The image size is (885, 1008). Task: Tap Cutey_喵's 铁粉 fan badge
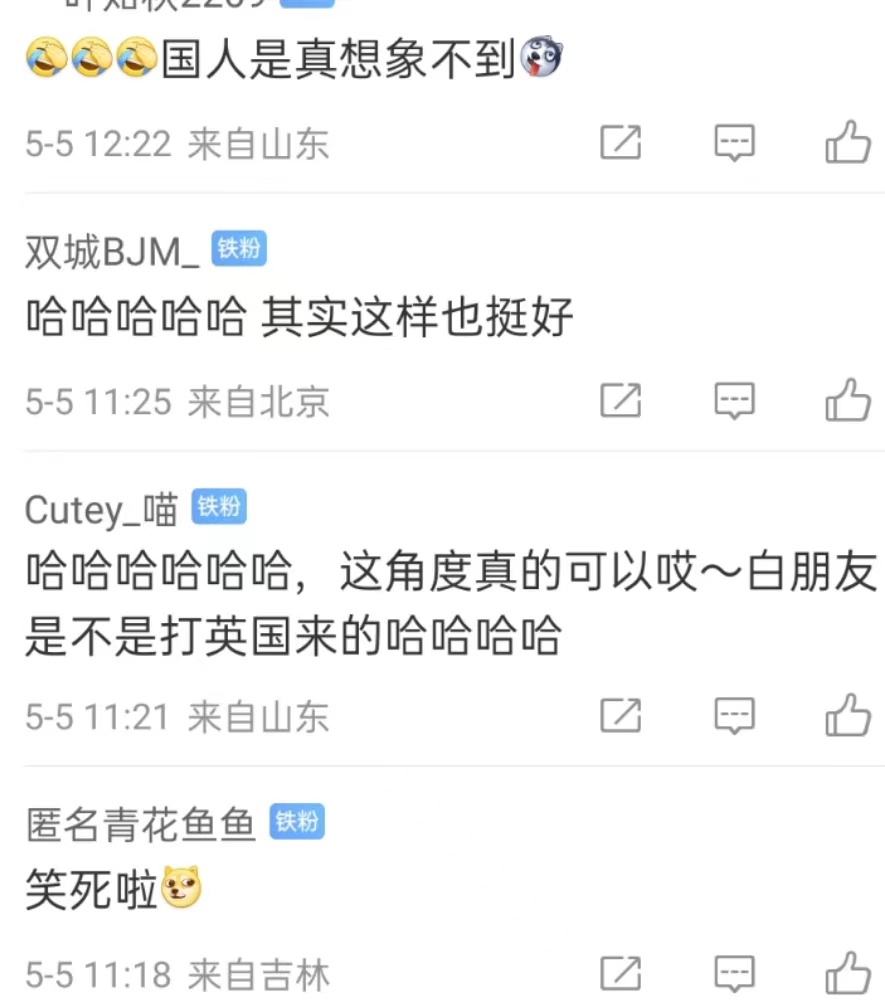pos(219,508)
